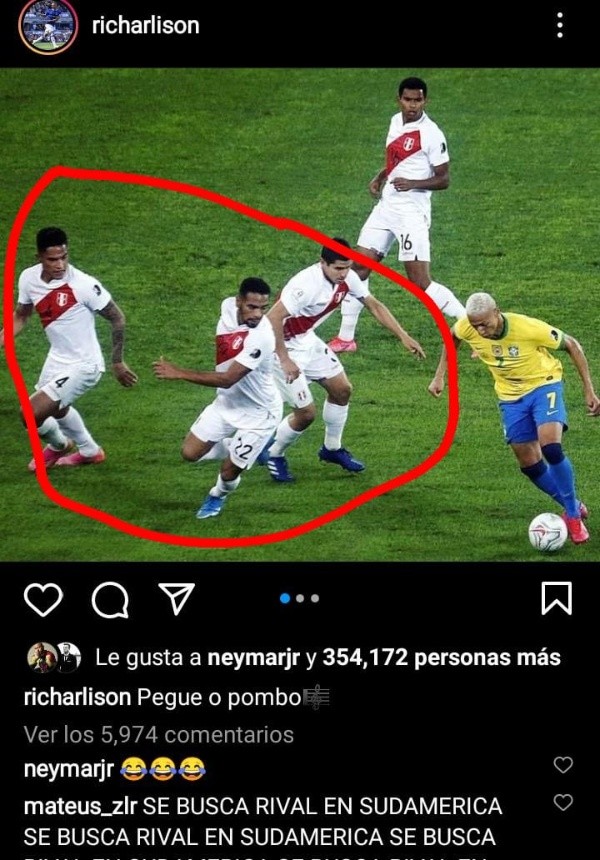Open richarlison's username in the post header
Screen dimensions: 600x860
tap(145, 26)
